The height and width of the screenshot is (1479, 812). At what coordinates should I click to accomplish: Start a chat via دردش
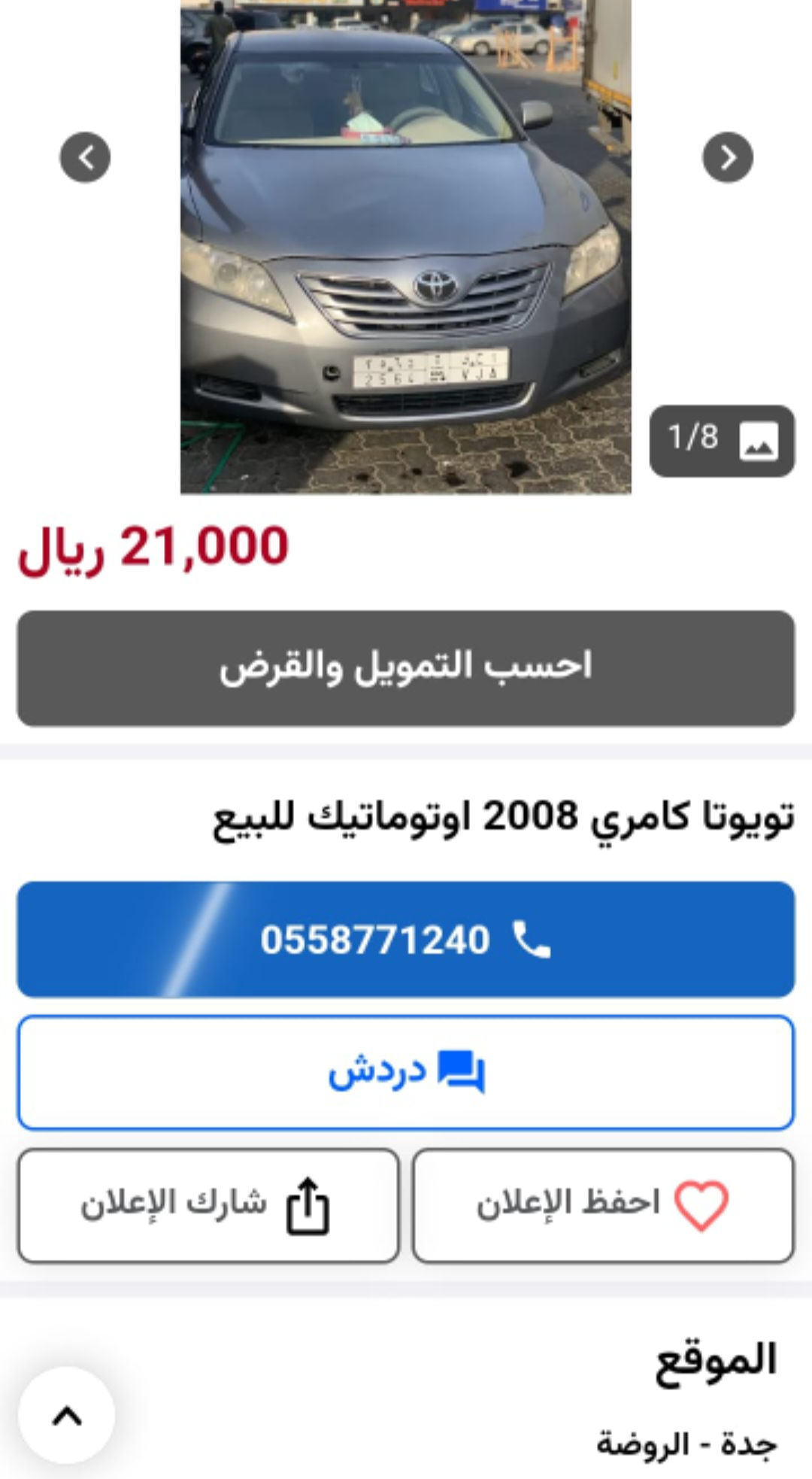[x=406, y=1072]
